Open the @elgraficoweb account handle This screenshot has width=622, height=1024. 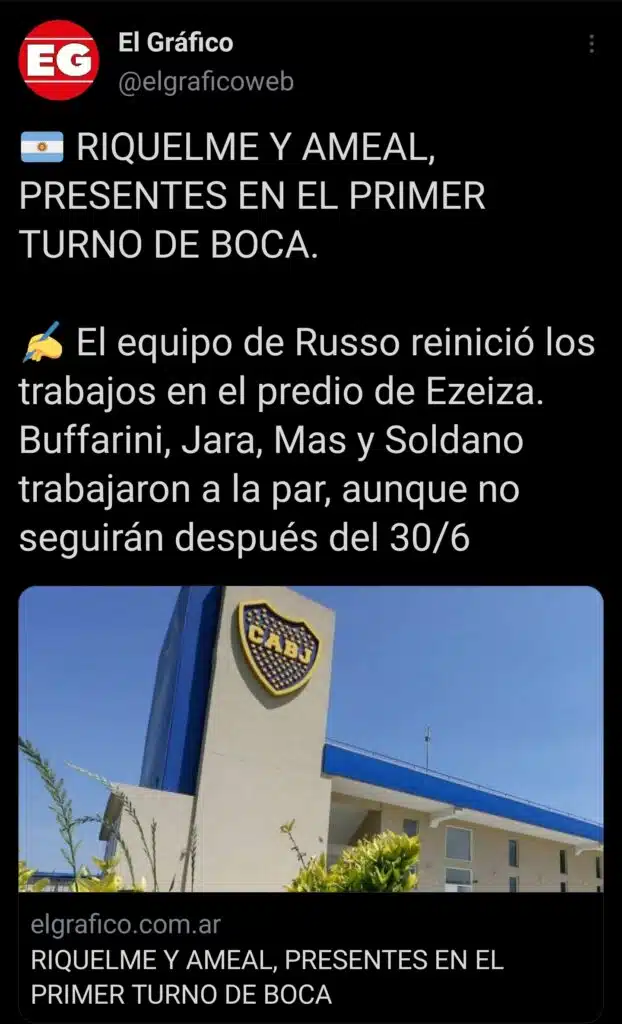coord(205,82)
